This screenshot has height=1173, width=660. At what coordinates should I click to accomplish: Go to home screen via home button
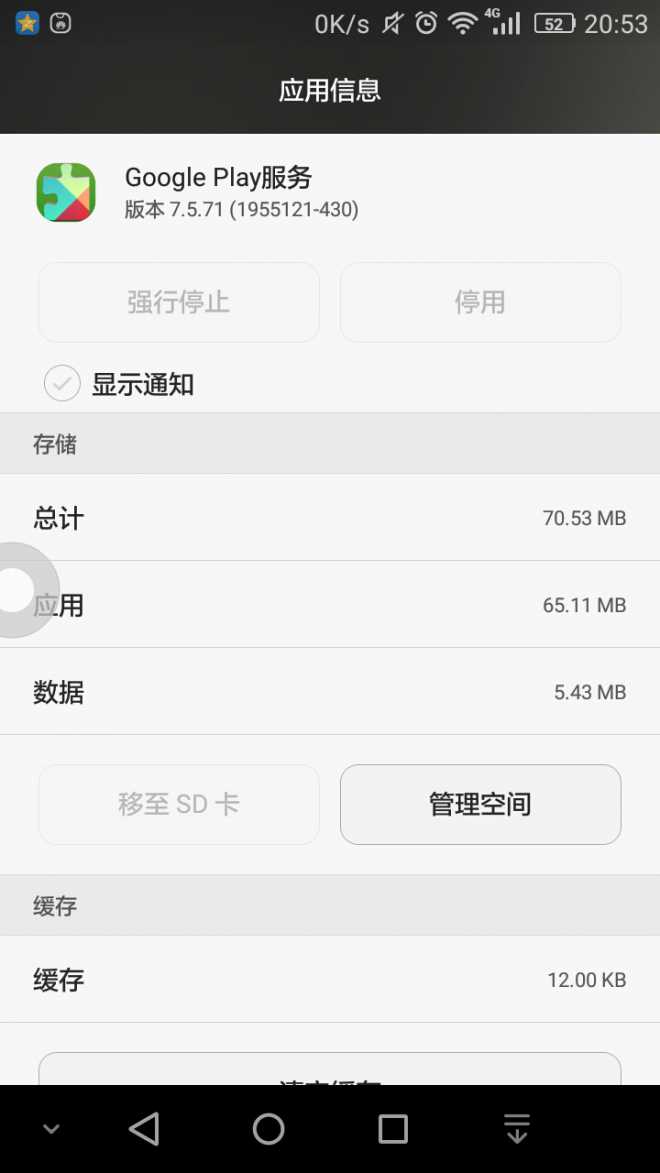268,1129
